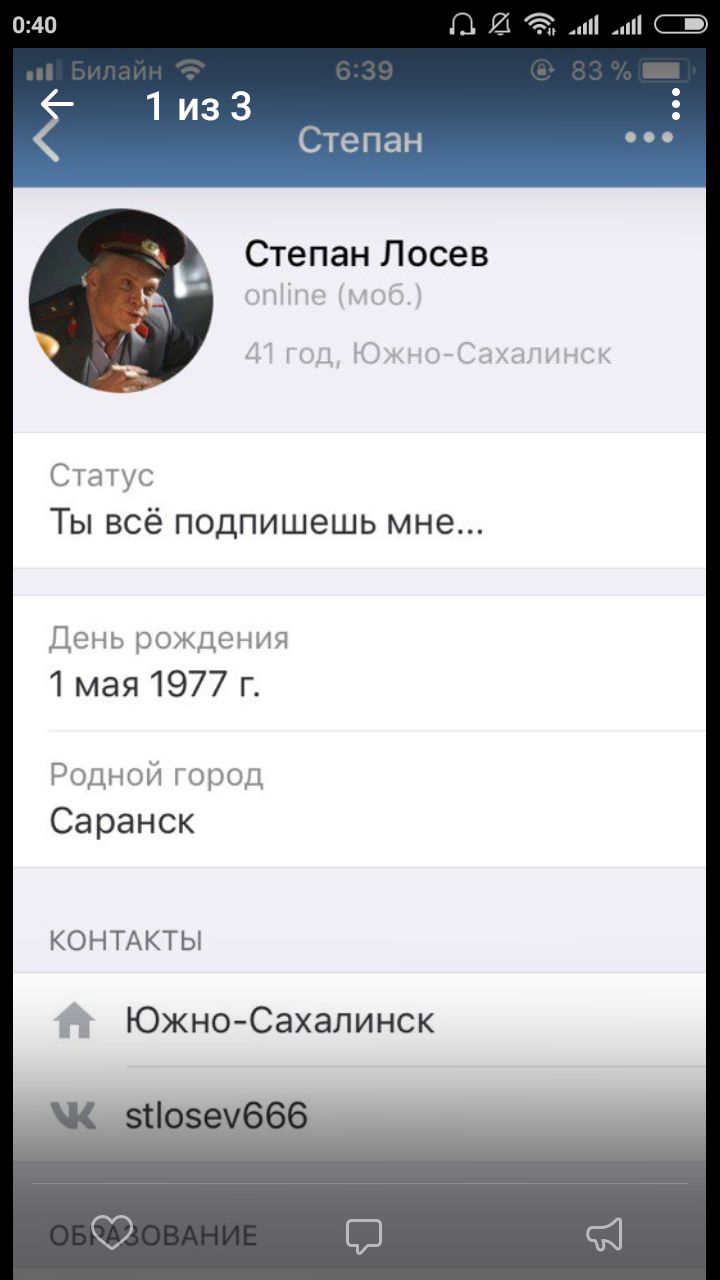Go back from the photo viewer
This screenshot has height=1280, width=720.
tap(58, 104)
